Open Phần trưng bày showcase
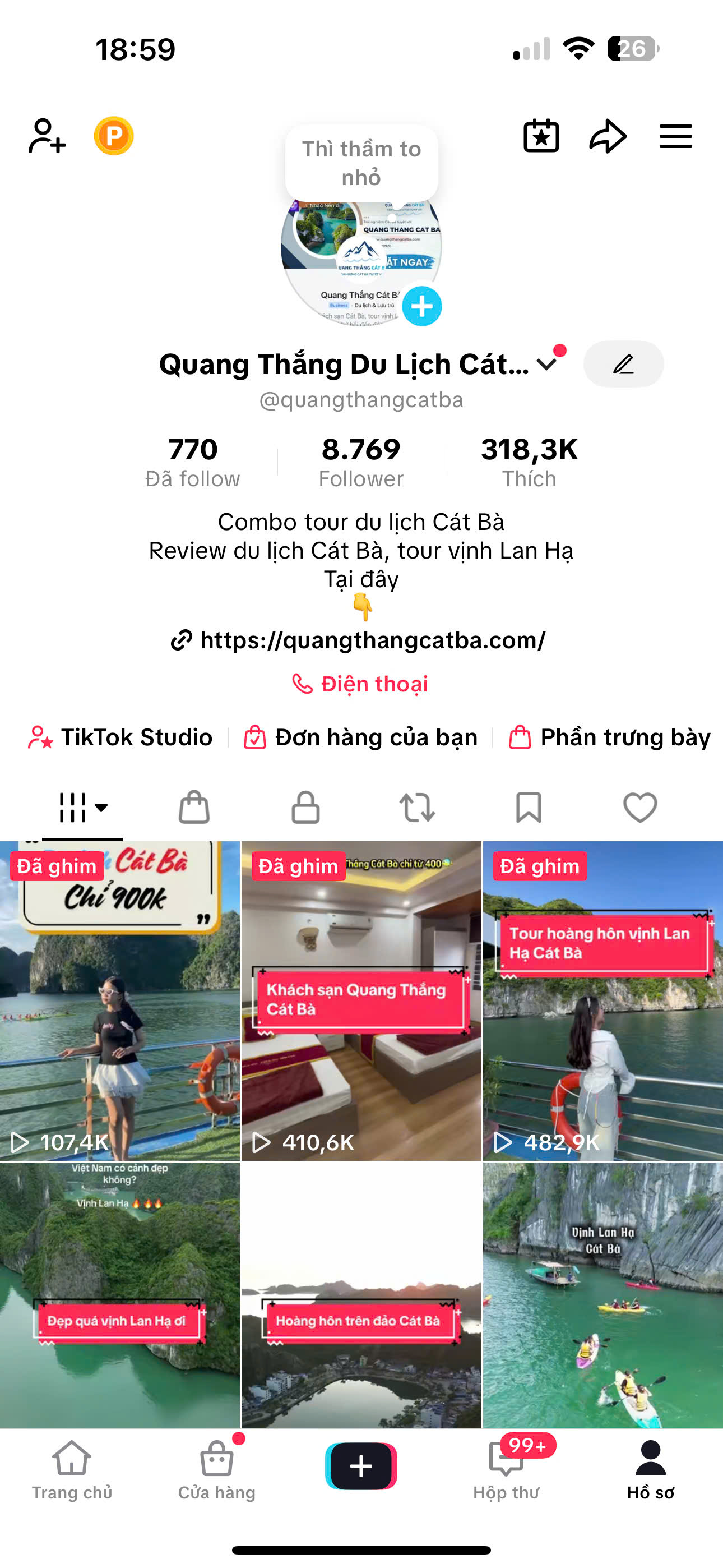Viewport: 723px width, 1568px height. (610, 737)
